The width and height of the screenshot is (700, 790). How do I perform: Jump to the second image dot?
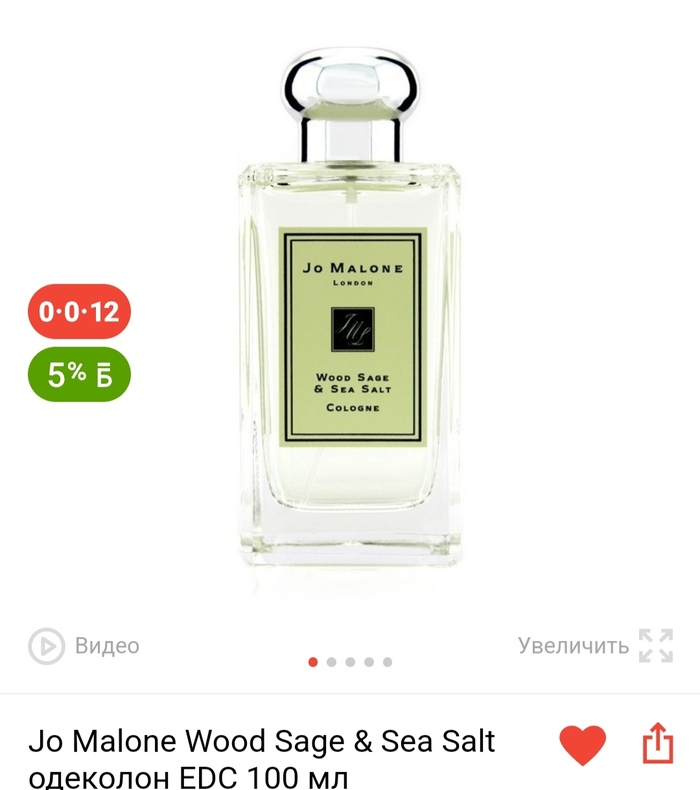(x=332, y=662)
